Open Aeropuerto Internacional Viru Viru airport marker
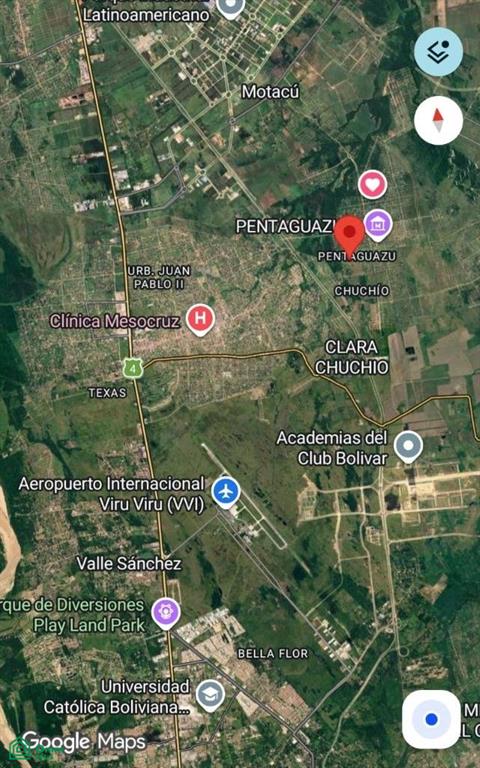Image resolution: width=480 pixels, height=768 pixels. (226, 492)
